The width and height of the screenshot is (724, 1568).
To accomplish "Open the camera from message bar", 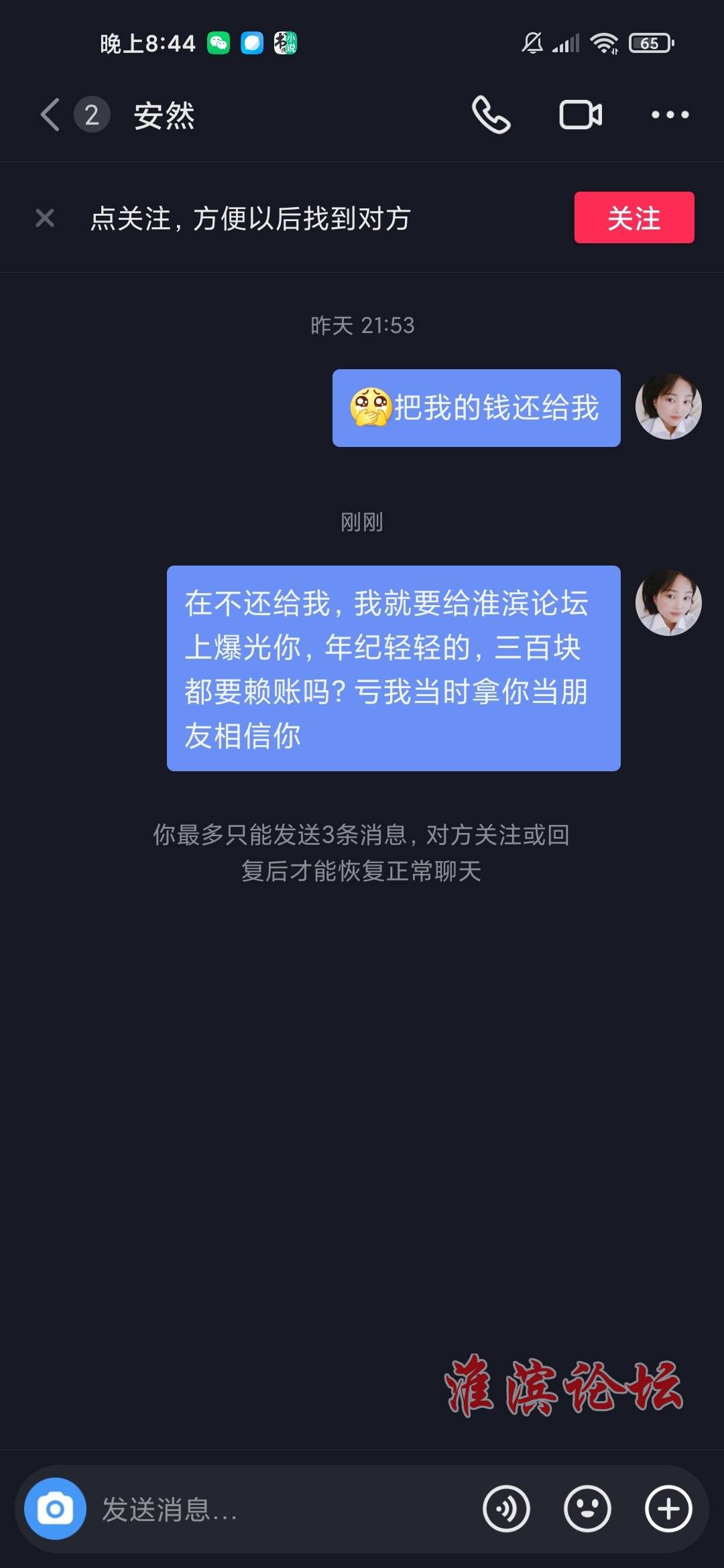I will (55, 1509).
